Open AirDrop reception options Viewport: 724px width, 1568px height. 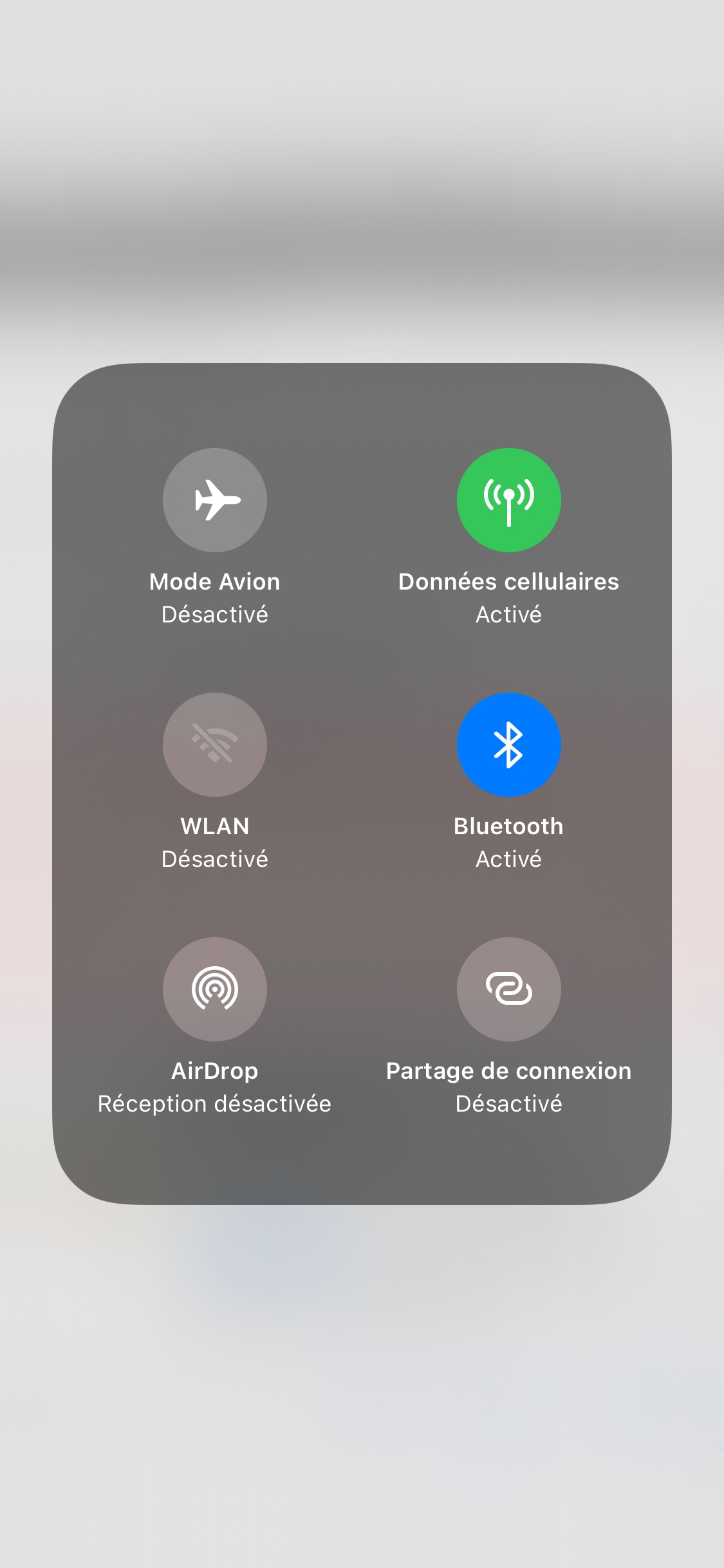214,989
